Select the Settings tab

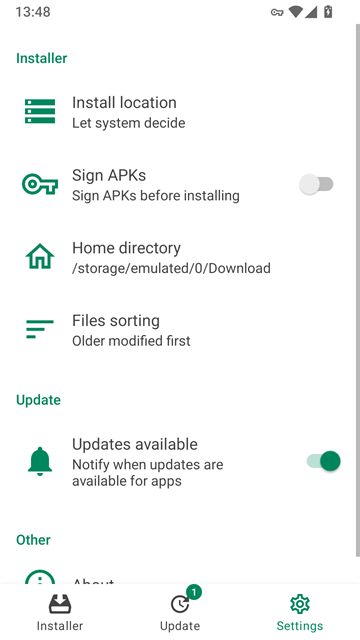[x=300, y=612]
